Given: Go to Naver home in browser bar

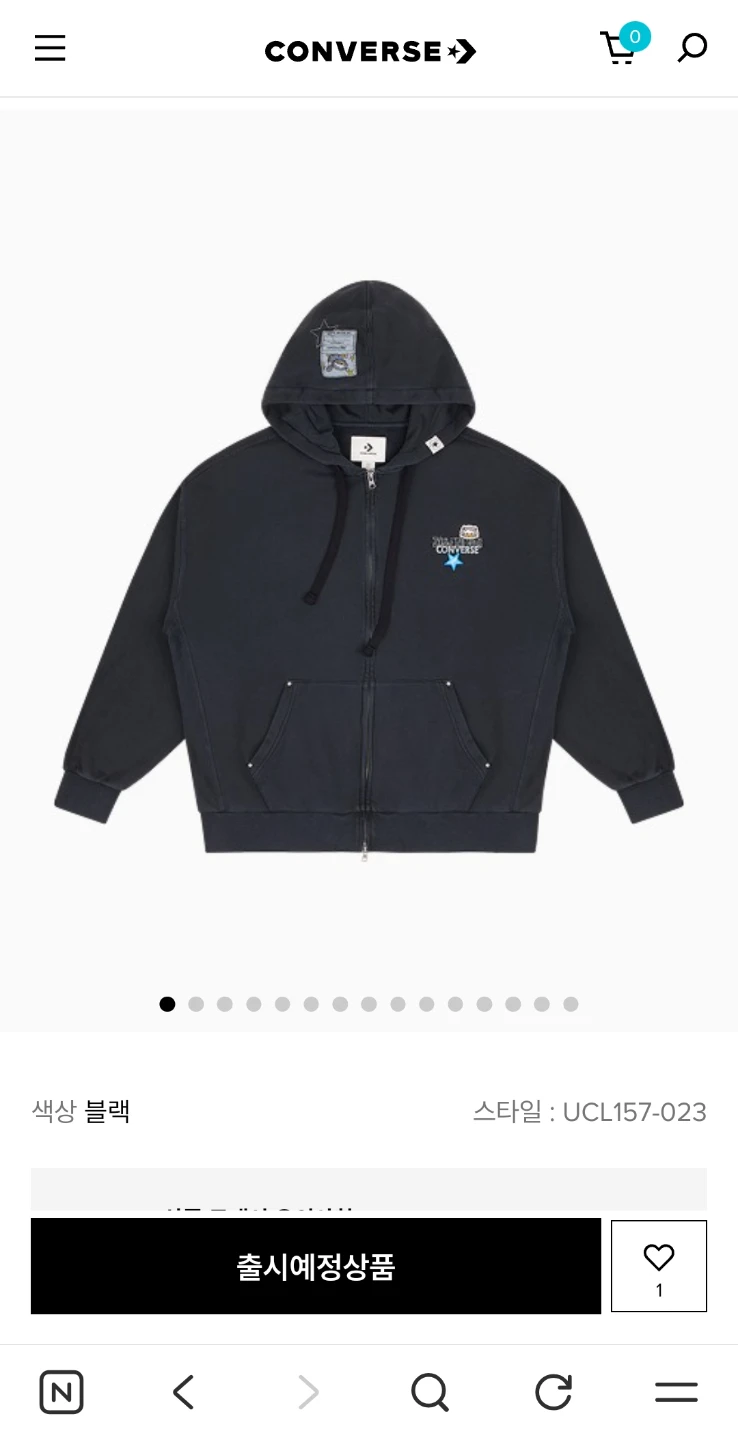Looking at the screenshot, I should coord(61,1392).
